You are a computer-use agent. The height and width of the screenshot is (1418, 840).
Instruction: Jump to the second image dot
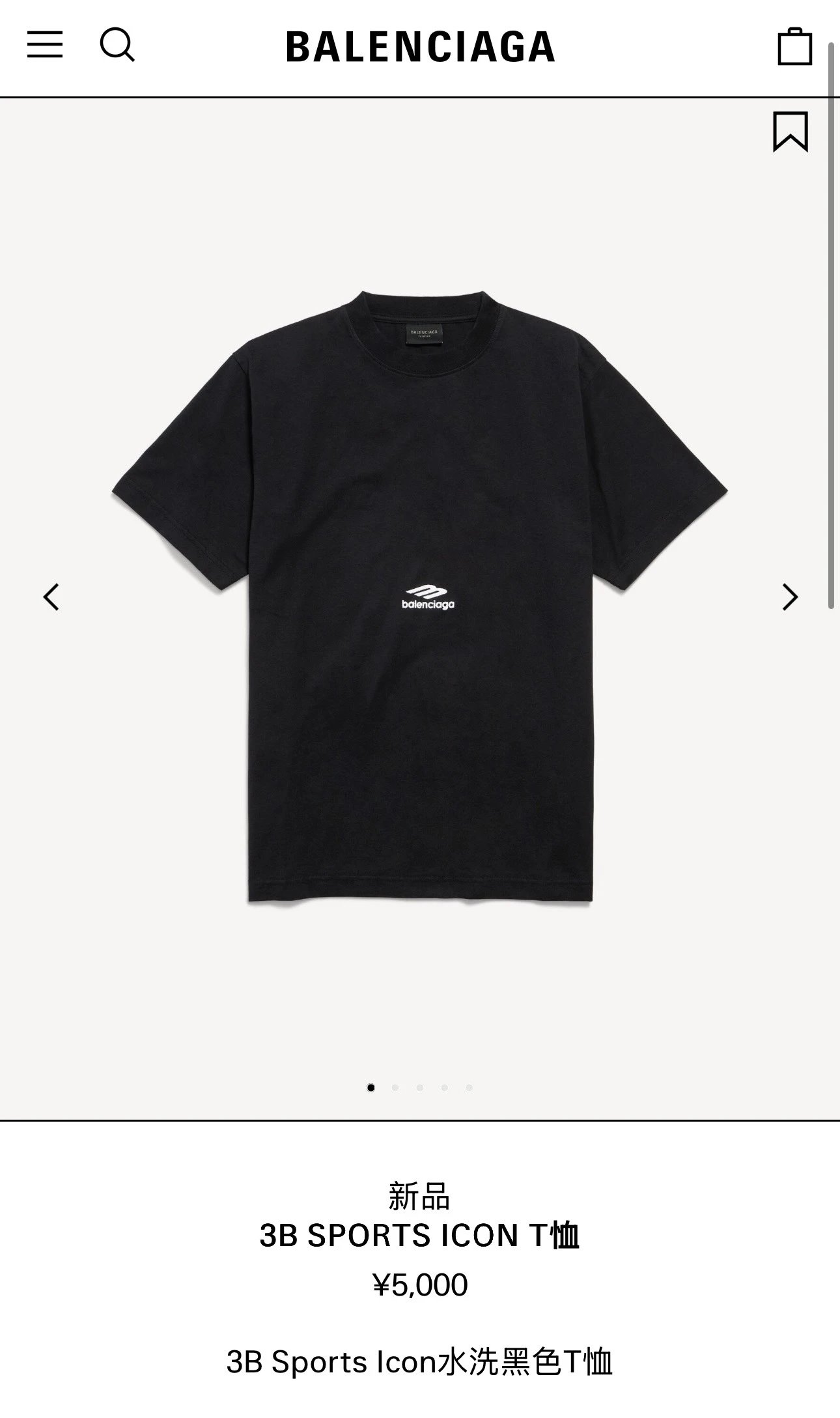coord(395,1087)
